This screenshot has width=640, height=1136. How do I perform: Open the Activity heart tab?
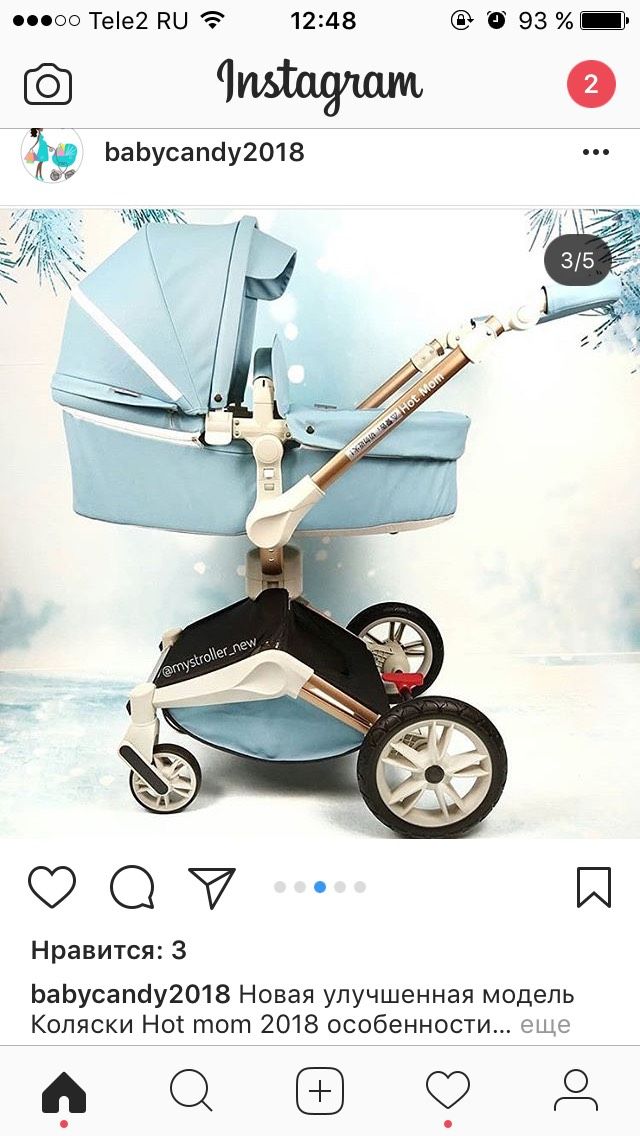coord(447,1091)
